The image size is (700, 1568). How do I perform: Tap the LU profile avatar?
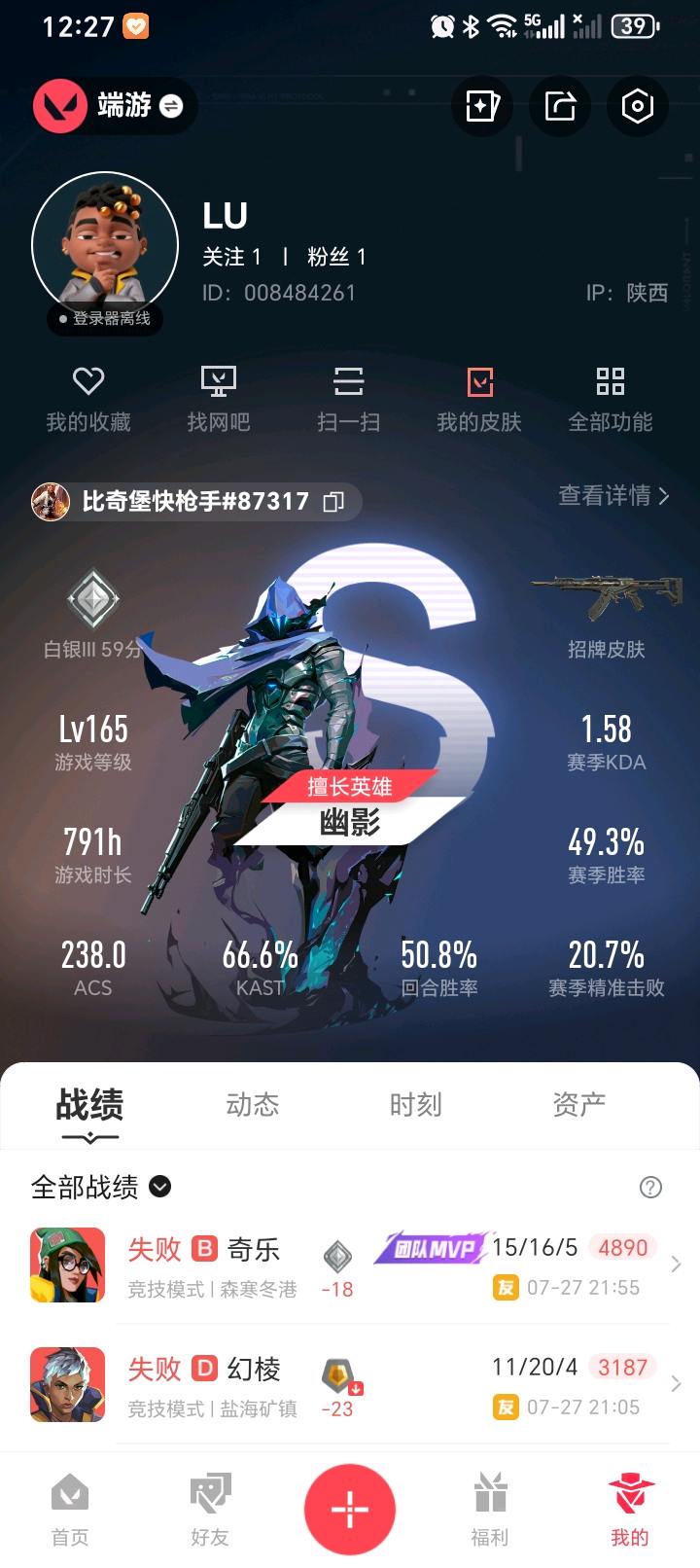105,245
